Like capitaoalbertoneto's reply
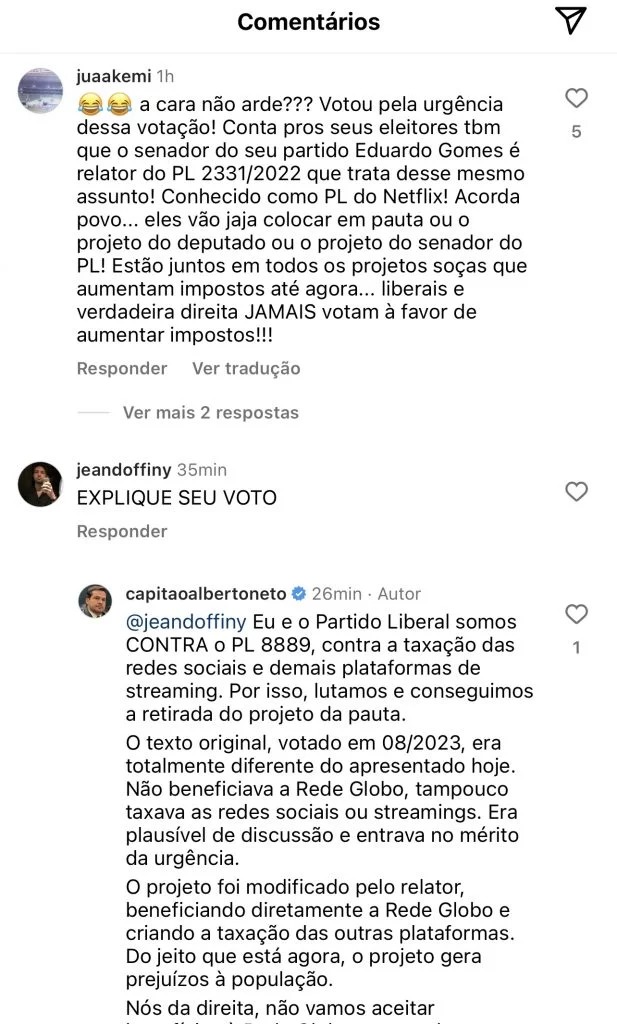The image size is (617, 1024). pos(576,614)
